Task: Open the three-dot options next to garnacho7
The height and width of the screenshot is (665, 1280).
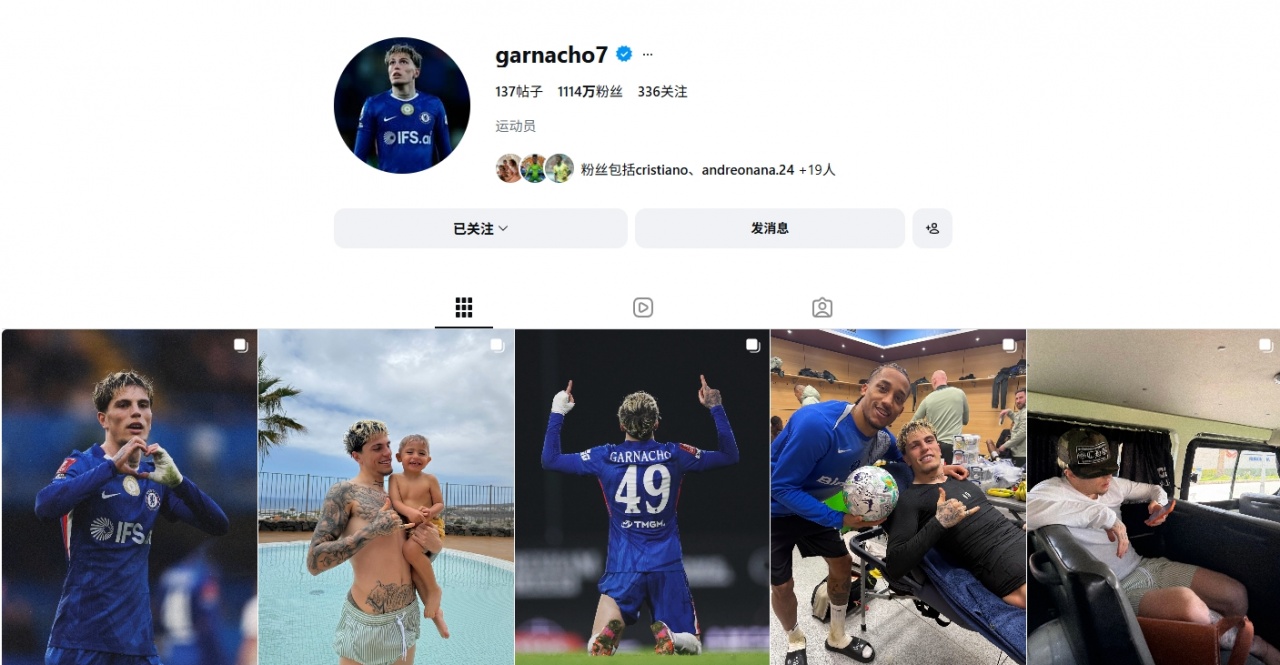Action: coord(647,55)
